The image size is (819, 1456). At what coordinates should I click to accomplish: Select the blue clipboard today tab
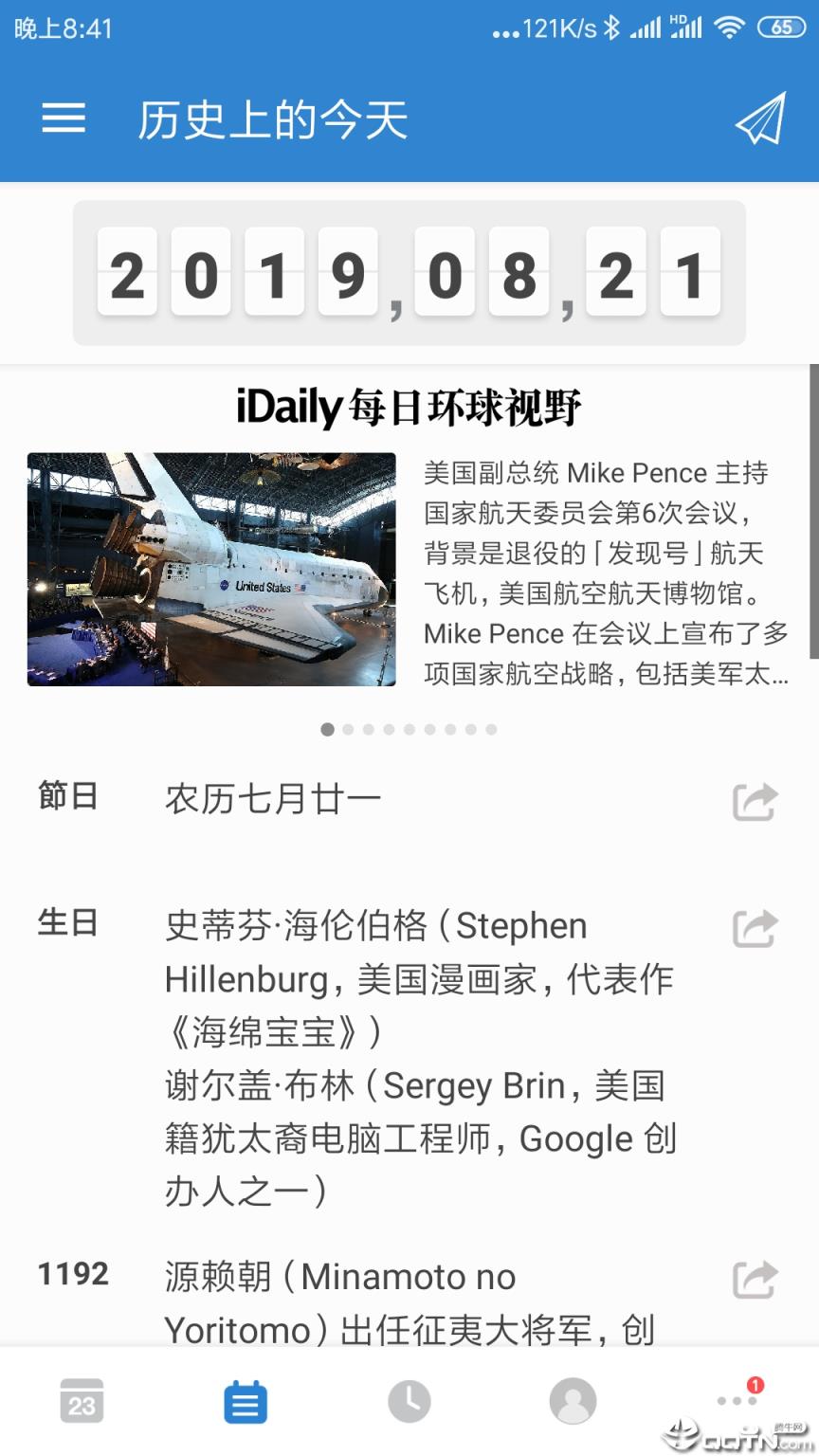pyautogui.click(x=246, y=1400)
